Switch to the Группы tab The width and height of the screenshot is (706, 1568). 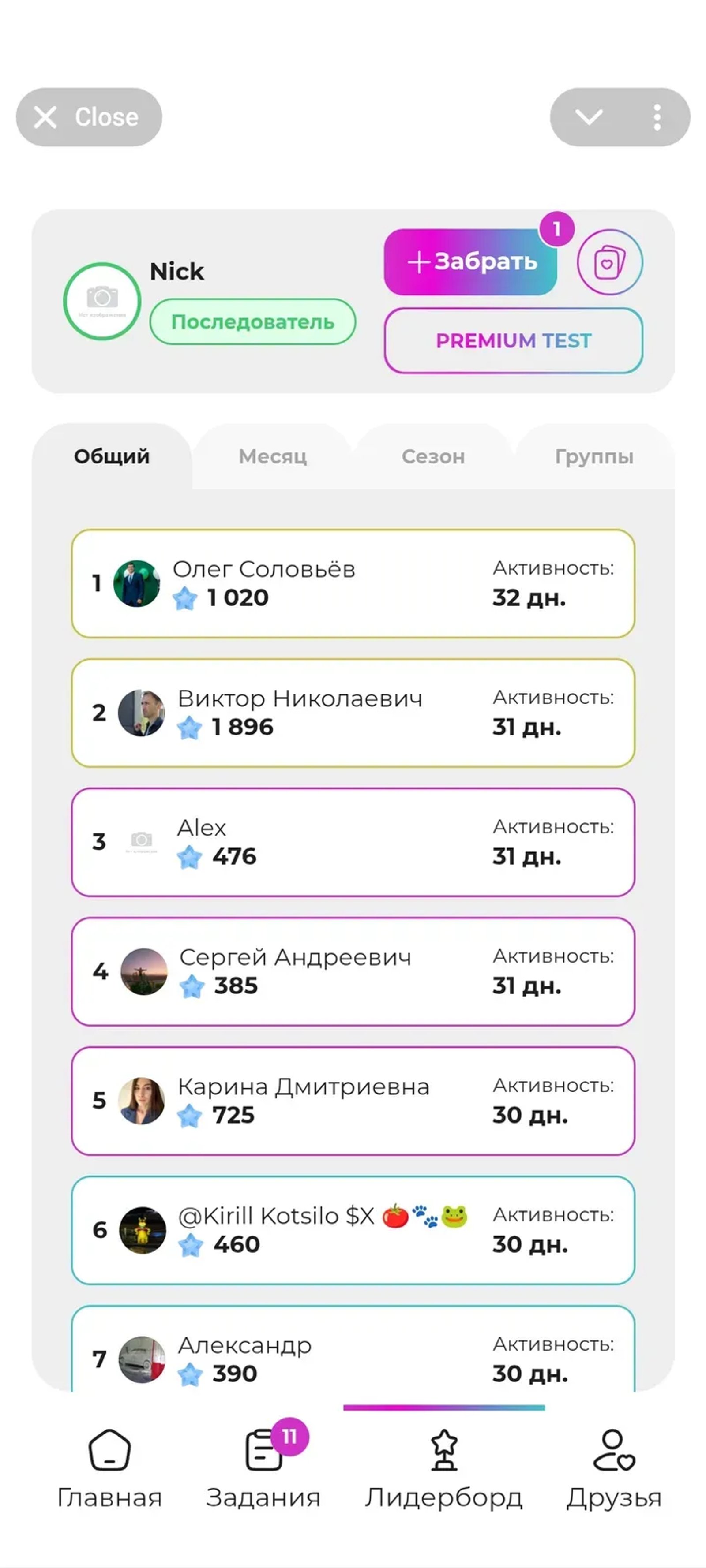tap(594, 456)
